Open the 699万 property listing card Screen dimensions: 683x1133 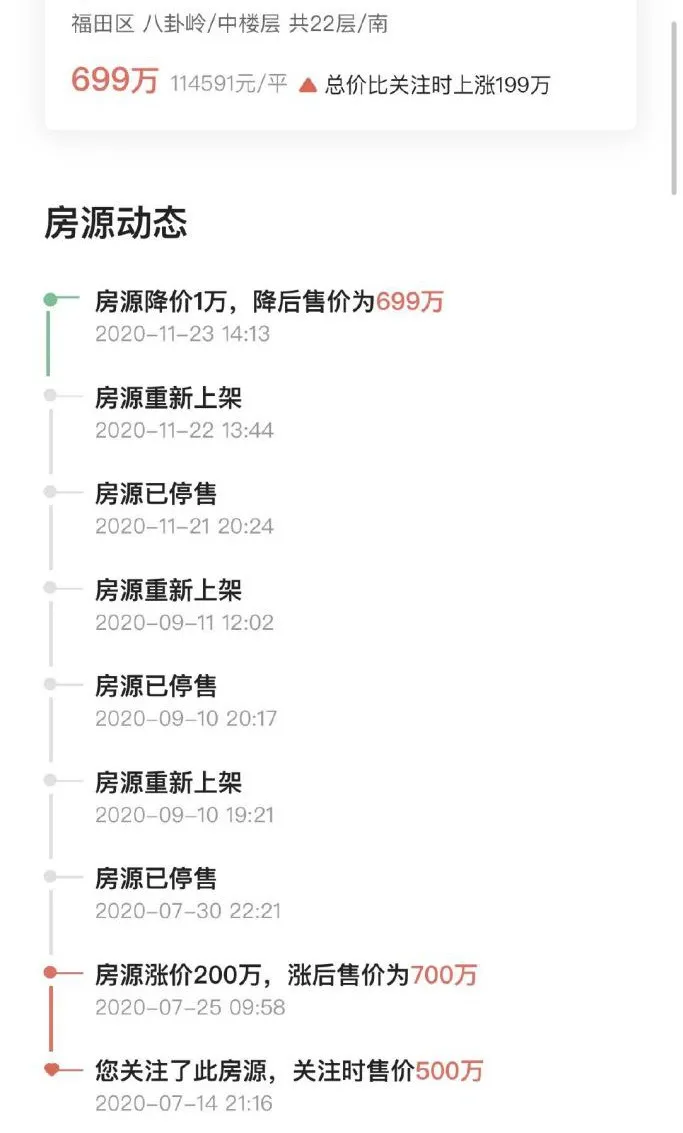click(x=340, y=62)
